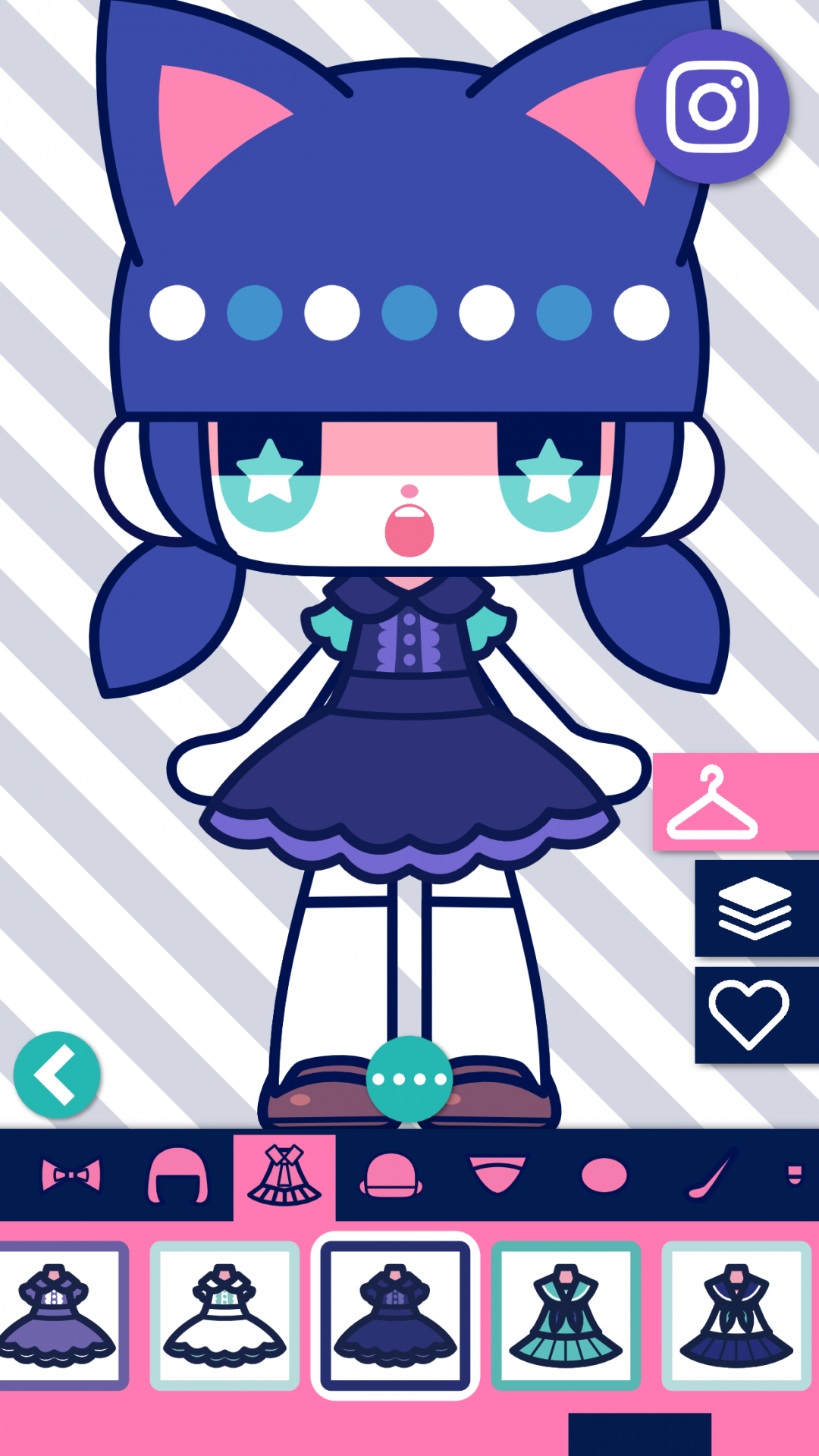The width and height of the screenshot is (819, 1456).
Task: Choose the purple frilly dress
Action: pyautogui.click(x=61, y=1316)
